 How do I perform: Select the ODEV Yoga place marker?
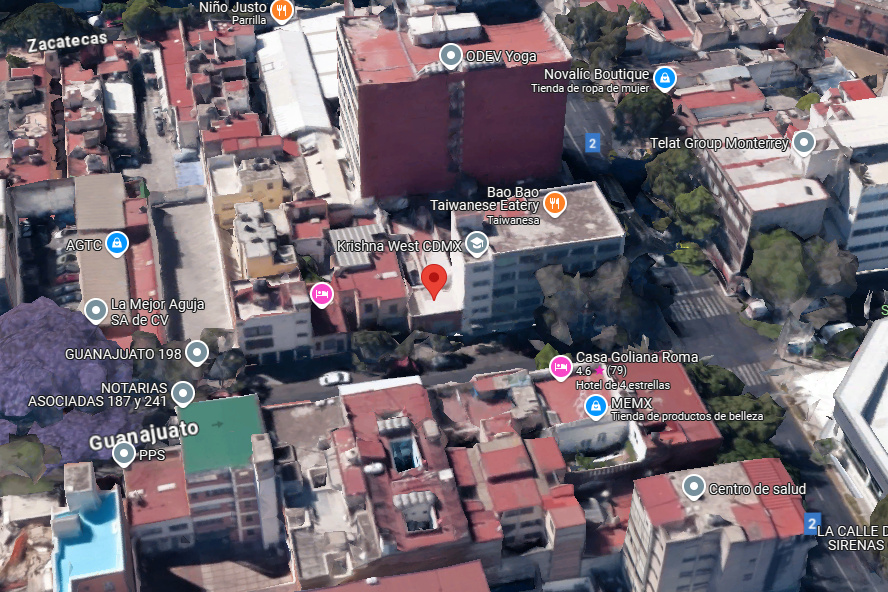pyautogui.click(x=451, y=56)
